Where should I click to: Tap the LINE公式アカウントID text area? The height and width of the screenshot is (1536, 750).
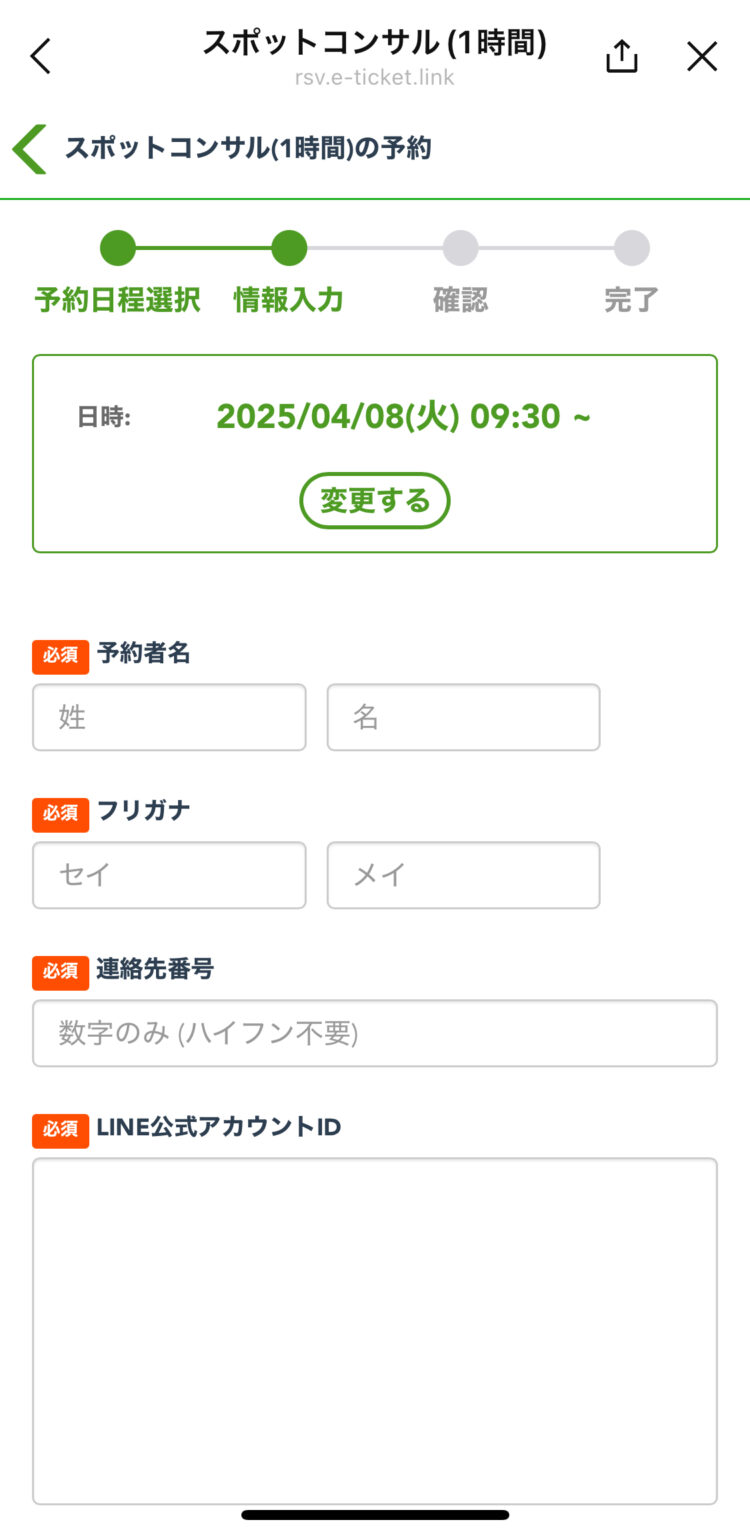click(375, 1330)
